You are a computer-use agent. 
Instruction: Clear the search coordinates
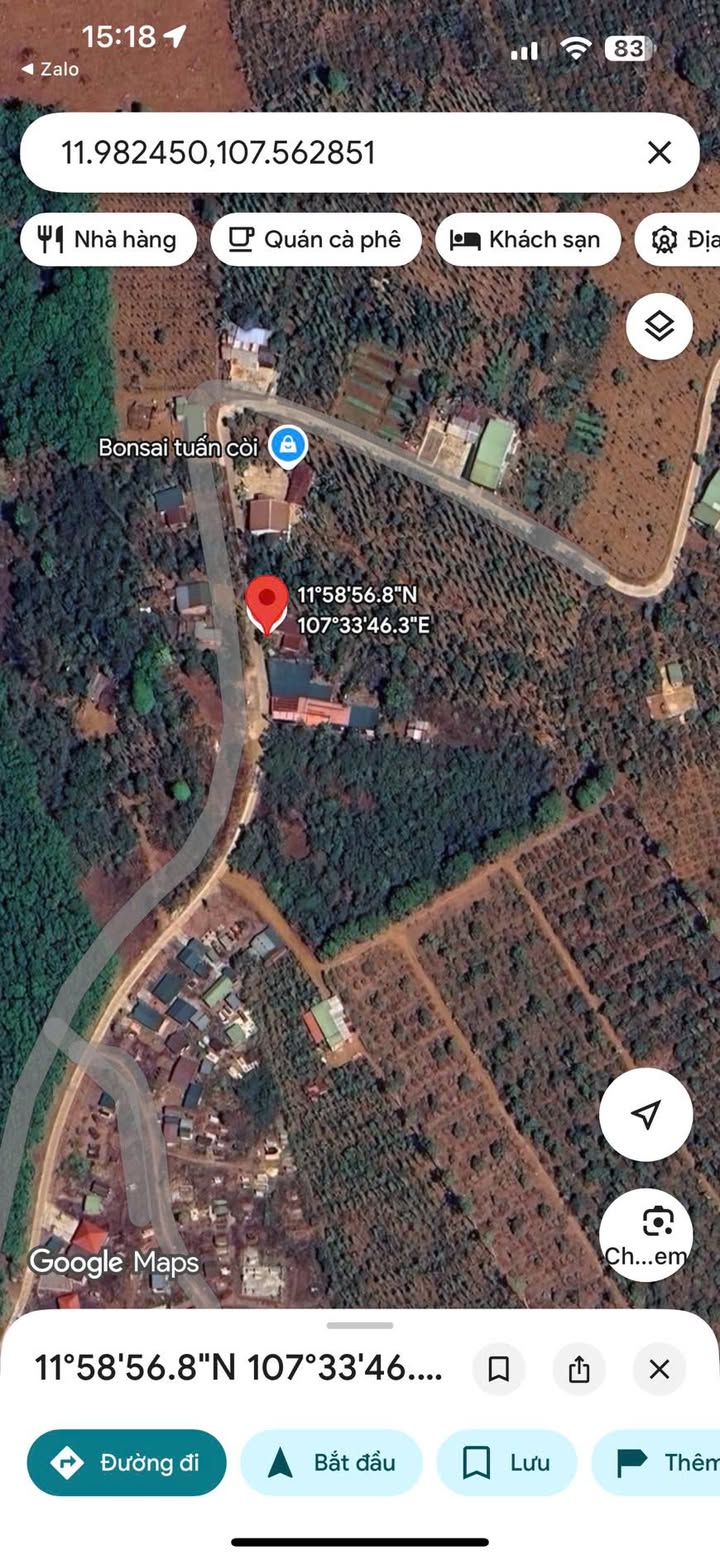pos(659,153)
